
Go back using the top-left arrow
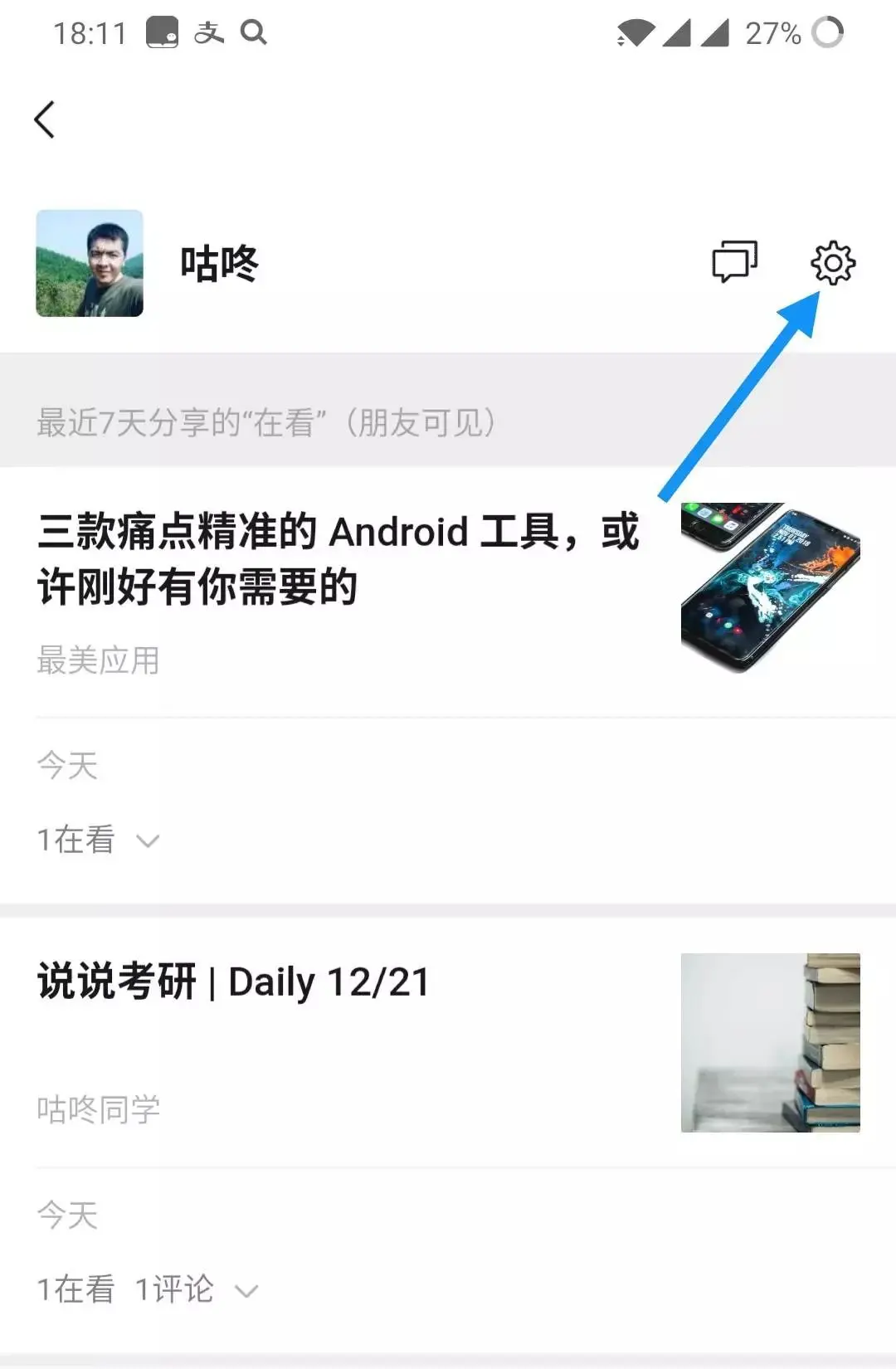pos(45,119)
